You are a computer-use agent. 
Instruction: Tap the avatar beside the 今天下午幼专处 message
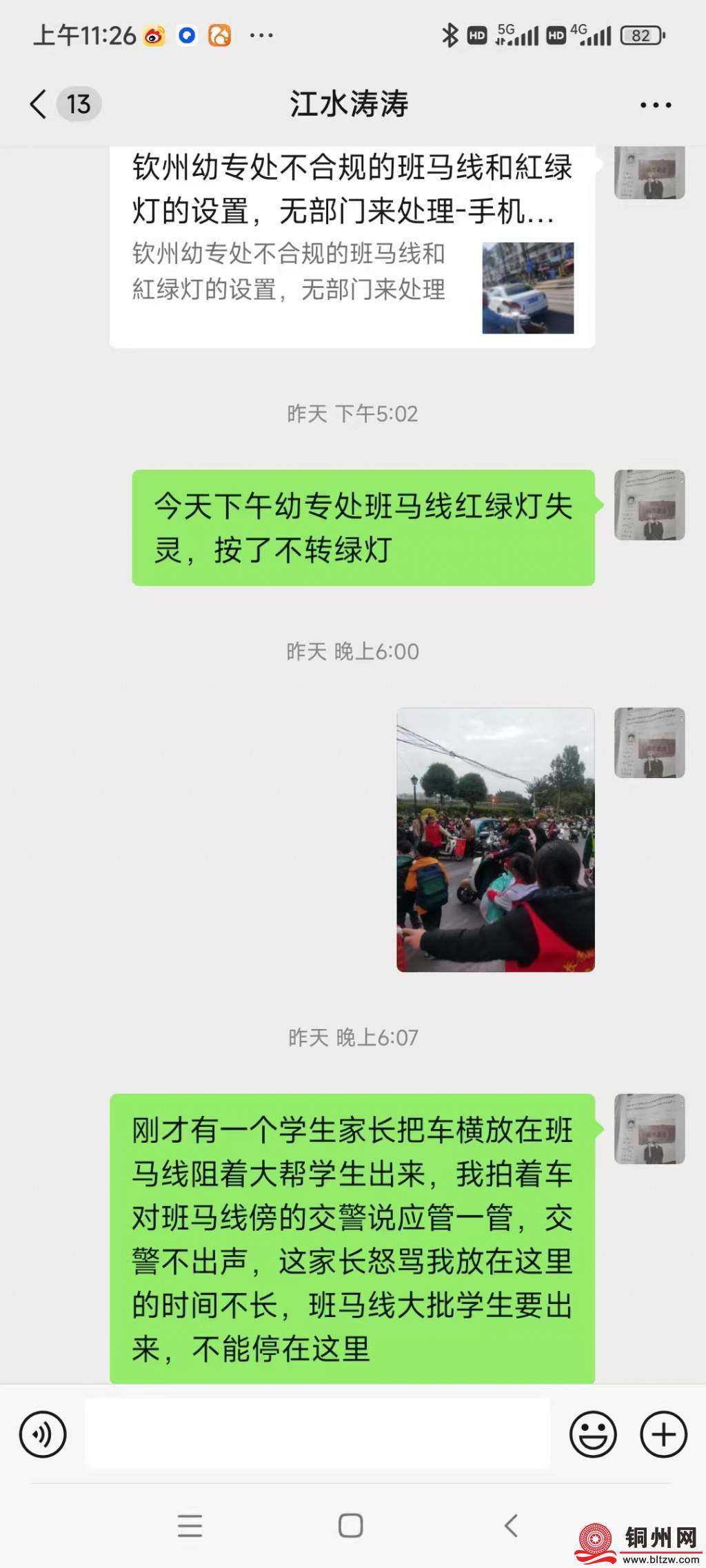coord(649,505)
